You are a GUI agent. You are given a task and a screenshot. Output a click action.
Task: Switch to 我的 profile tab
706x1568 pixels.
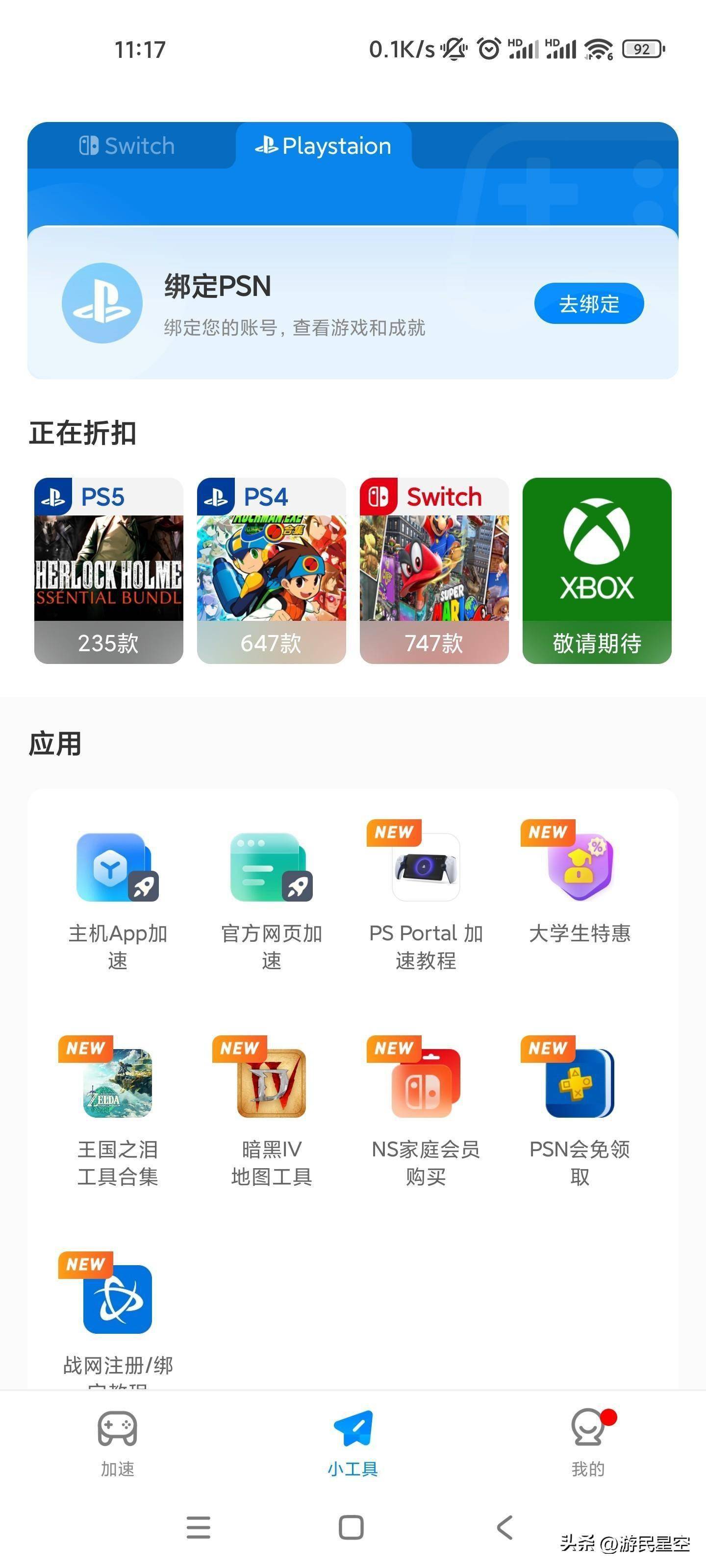point(588,1443)
